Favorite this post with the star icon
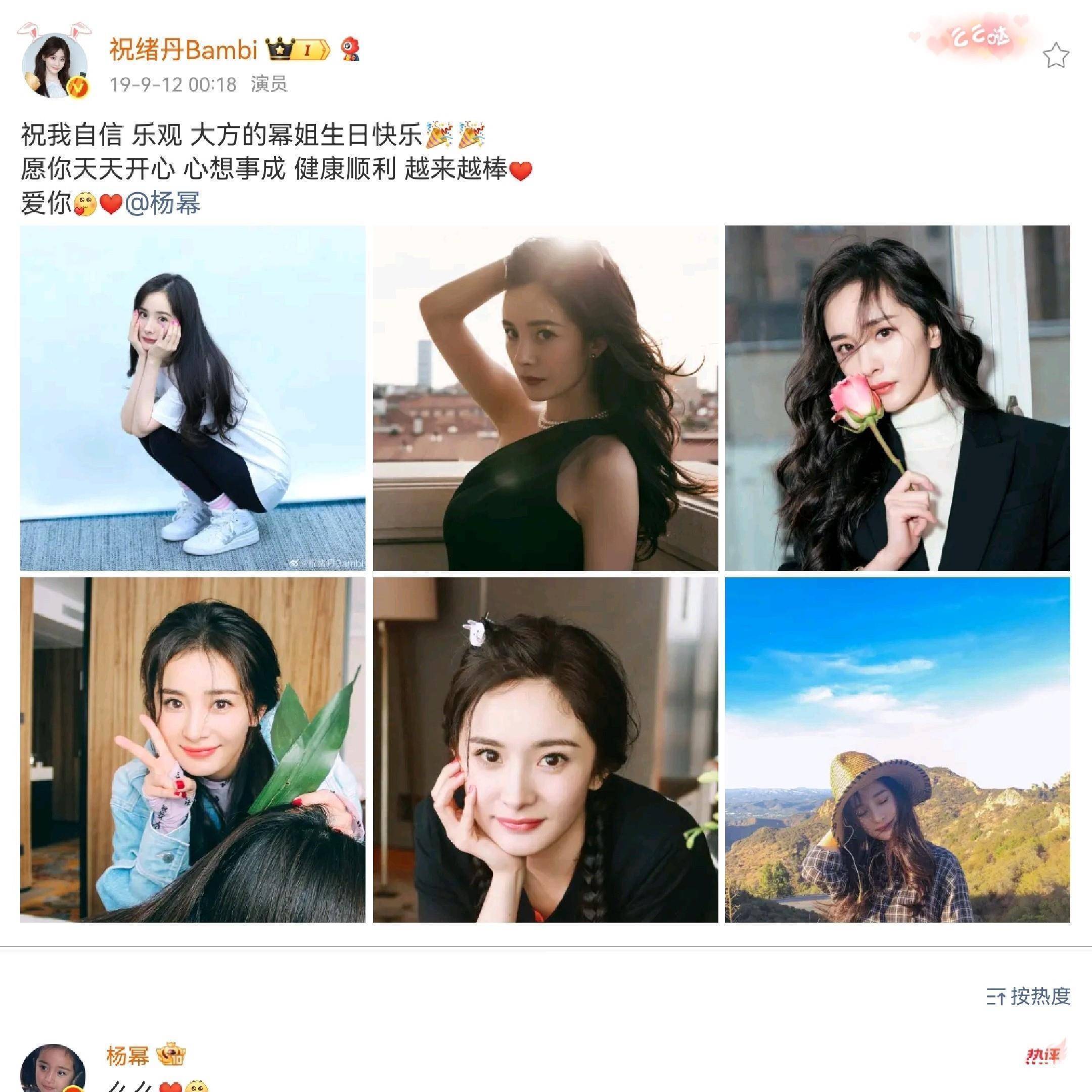This screenshot has width=1092, height=1092. pos(1055,56)
